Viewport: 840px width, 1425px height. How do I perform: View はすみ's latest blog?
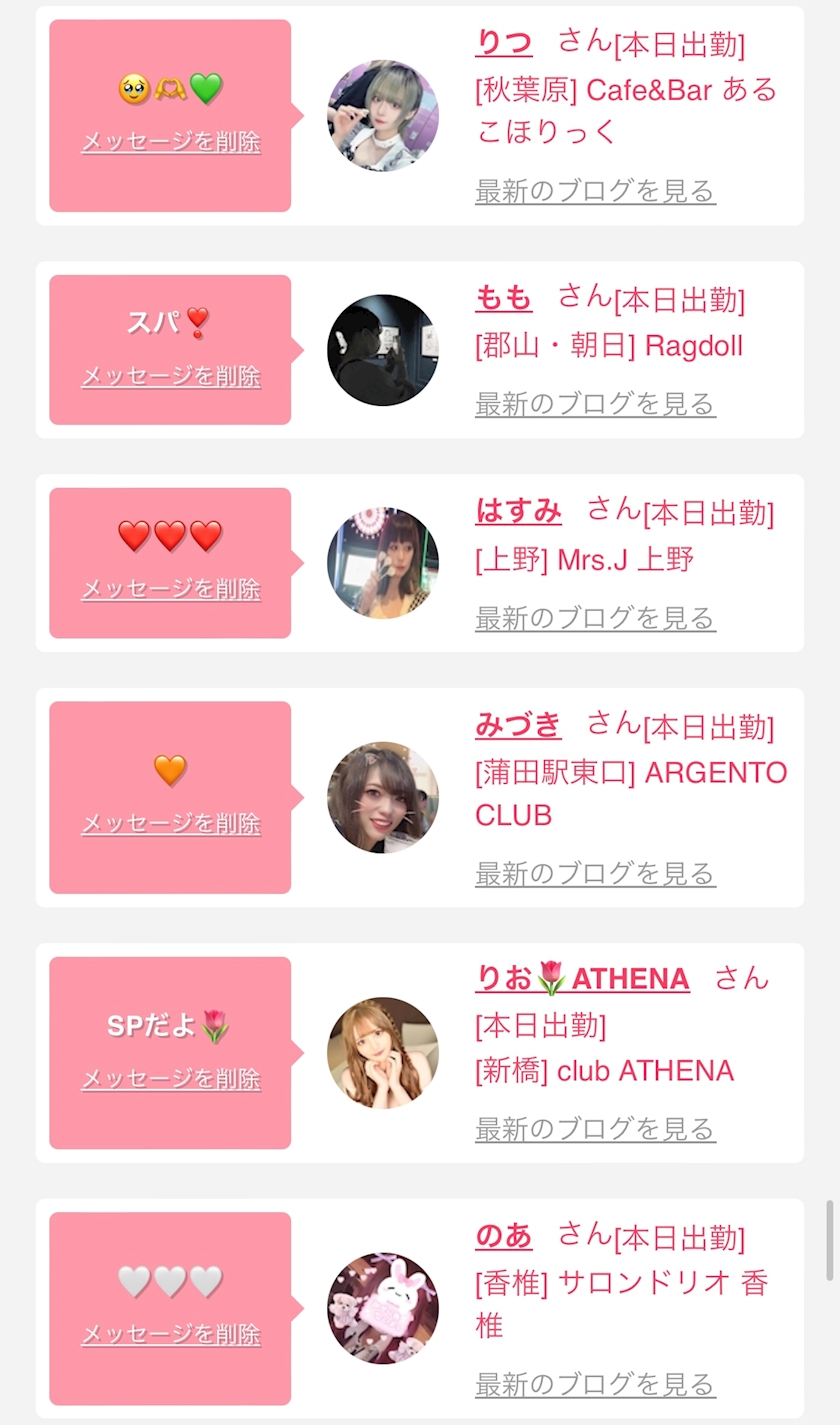595,618
